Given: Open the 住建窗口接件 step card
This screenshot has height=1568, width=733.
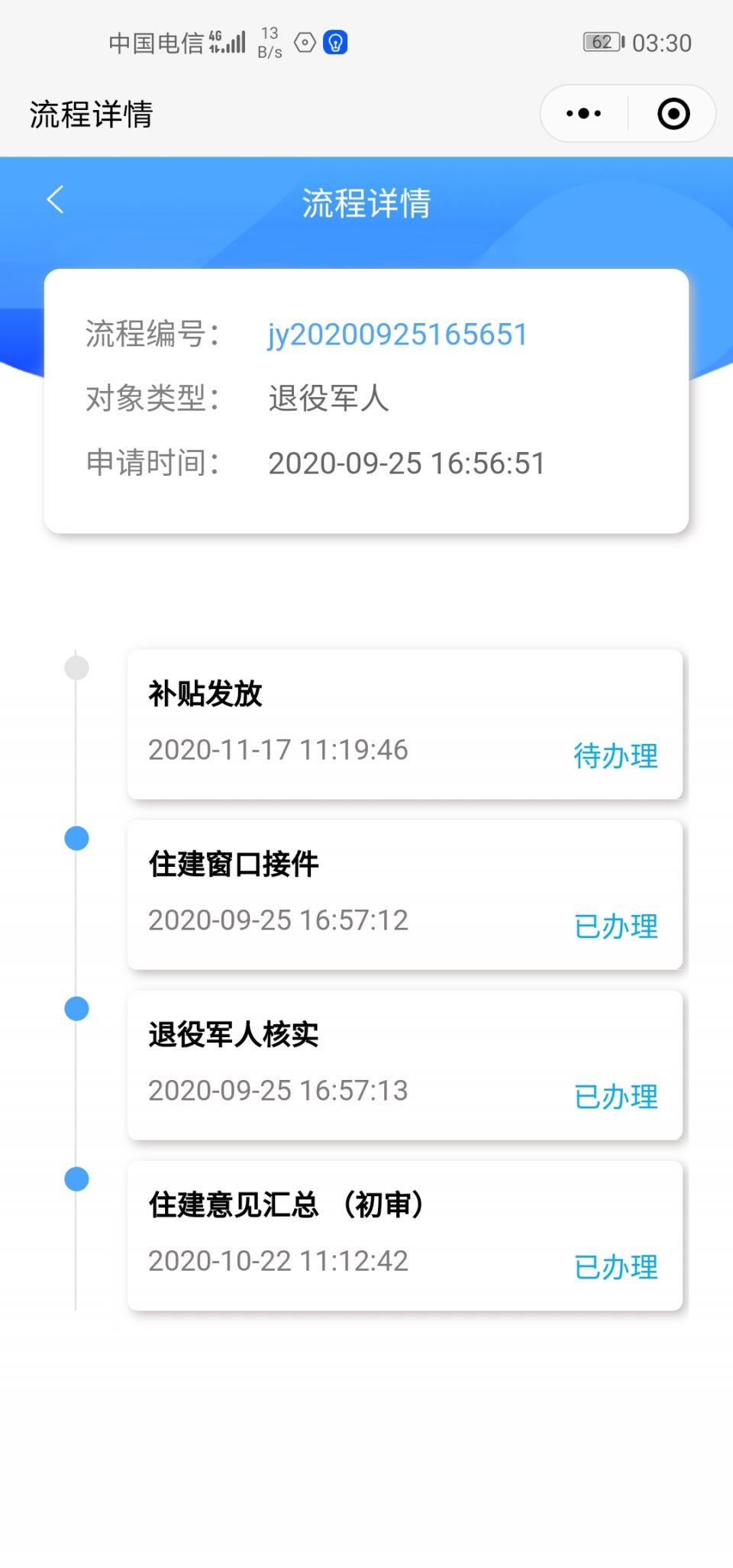Looking at the screenshot, I should (x=405, y=894).
